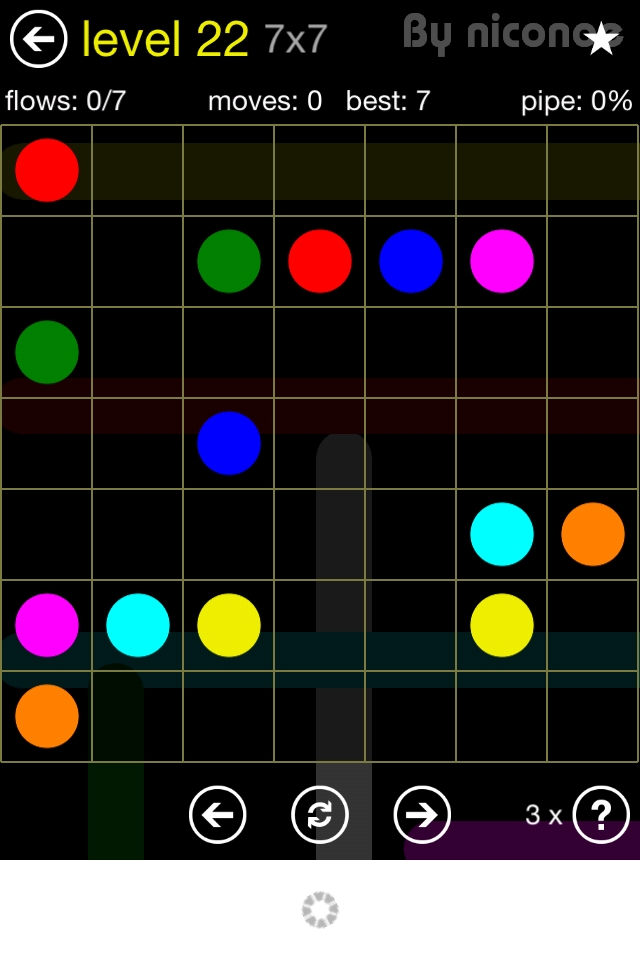This screenshot has height=960, width=640.
Task: Tap the star icon in the header
Action: click(x=601, y=39)
